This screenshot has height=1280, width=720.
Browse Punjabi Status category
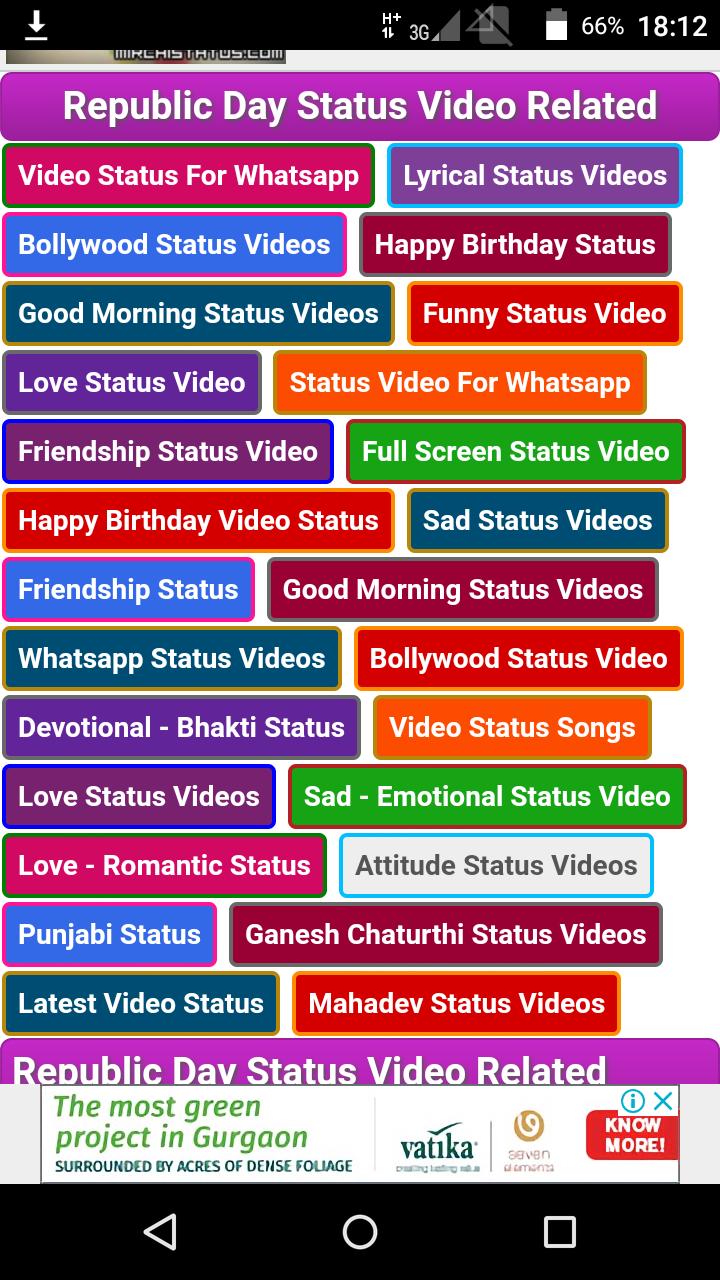[110, 935]
